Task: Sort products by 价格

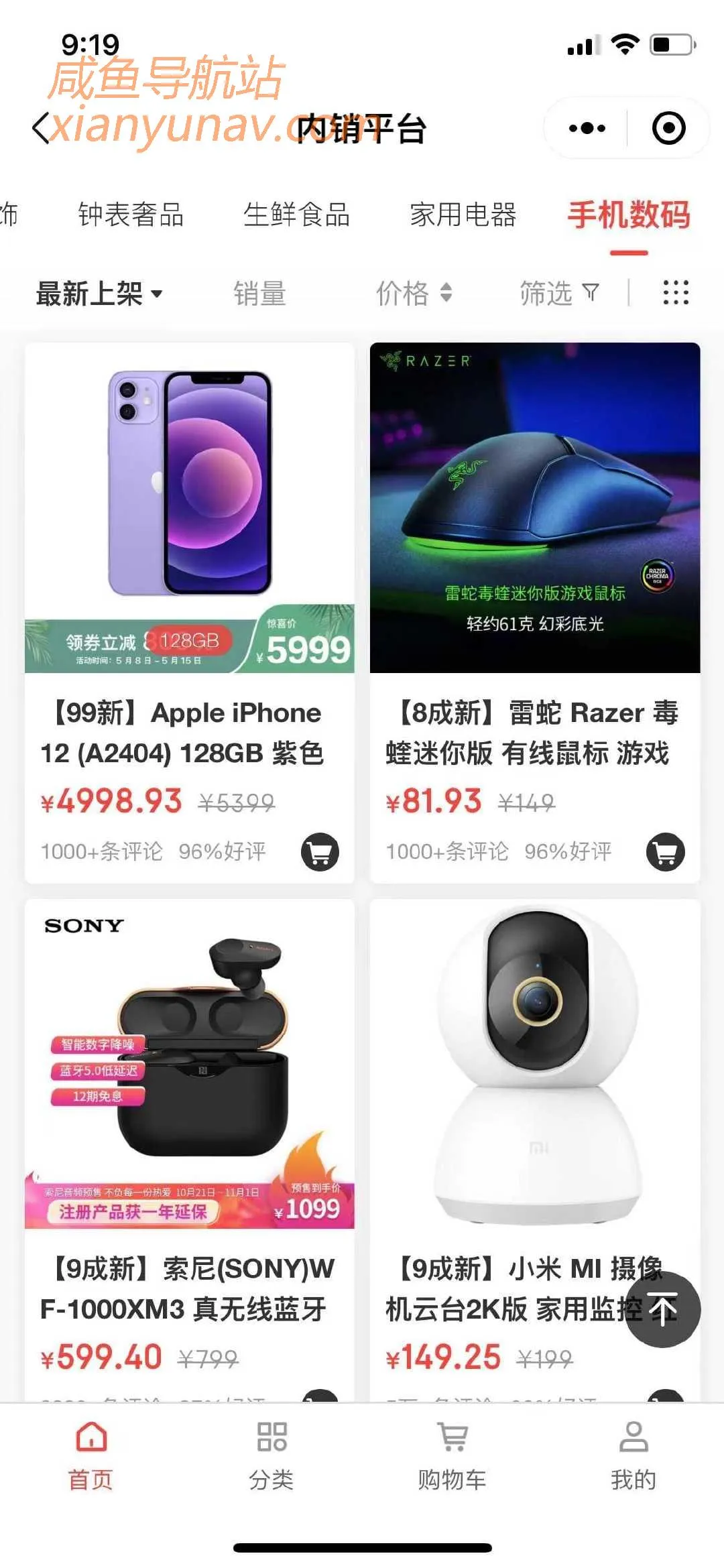Action: coord(413,294)
